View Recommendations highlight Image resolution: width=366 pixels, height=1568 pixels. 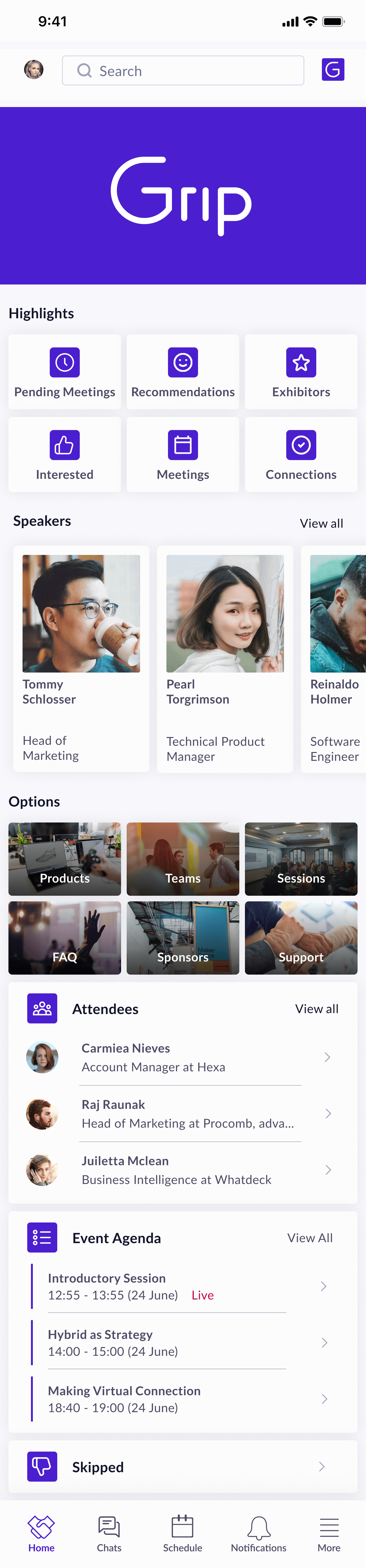click(183, 372)
